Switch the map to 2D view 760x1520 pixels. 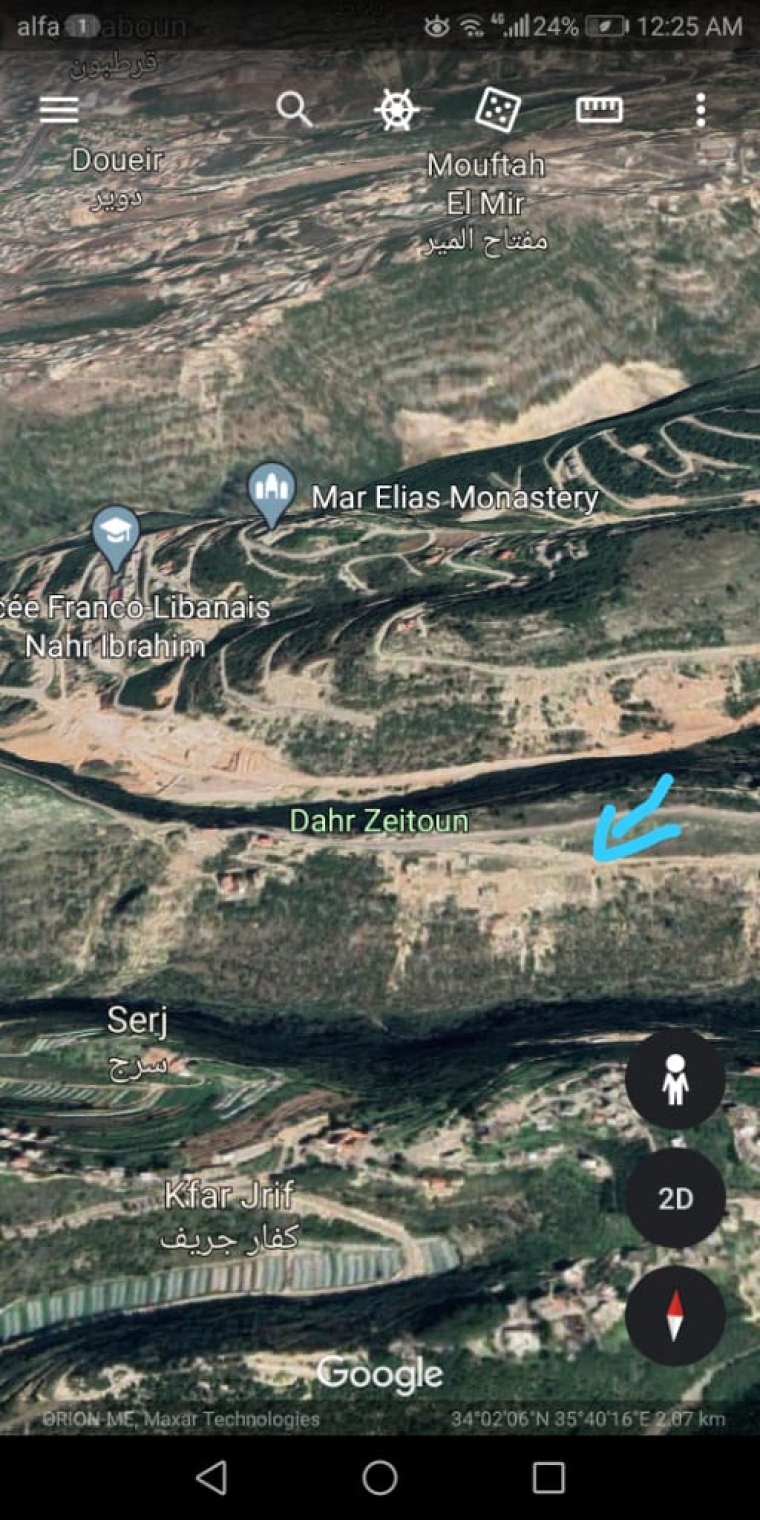pos(675,1198)
